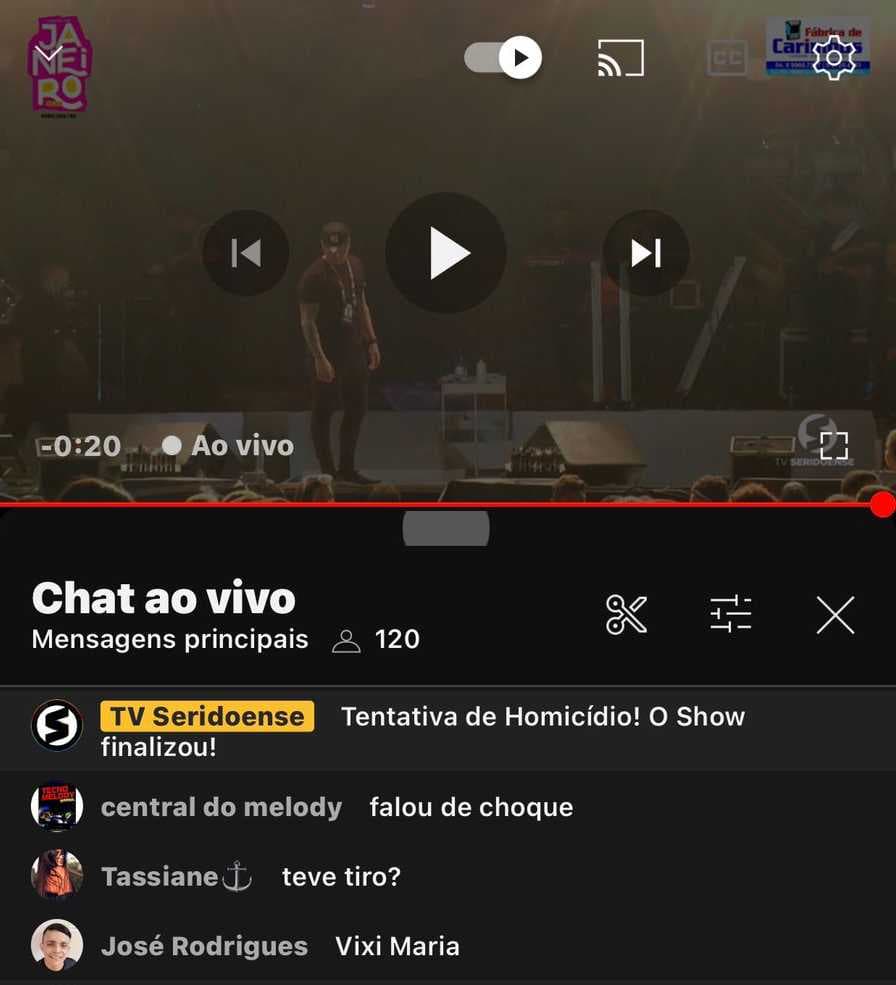
Task: Open the Mensagens principais chat selector
Action: 168,641
